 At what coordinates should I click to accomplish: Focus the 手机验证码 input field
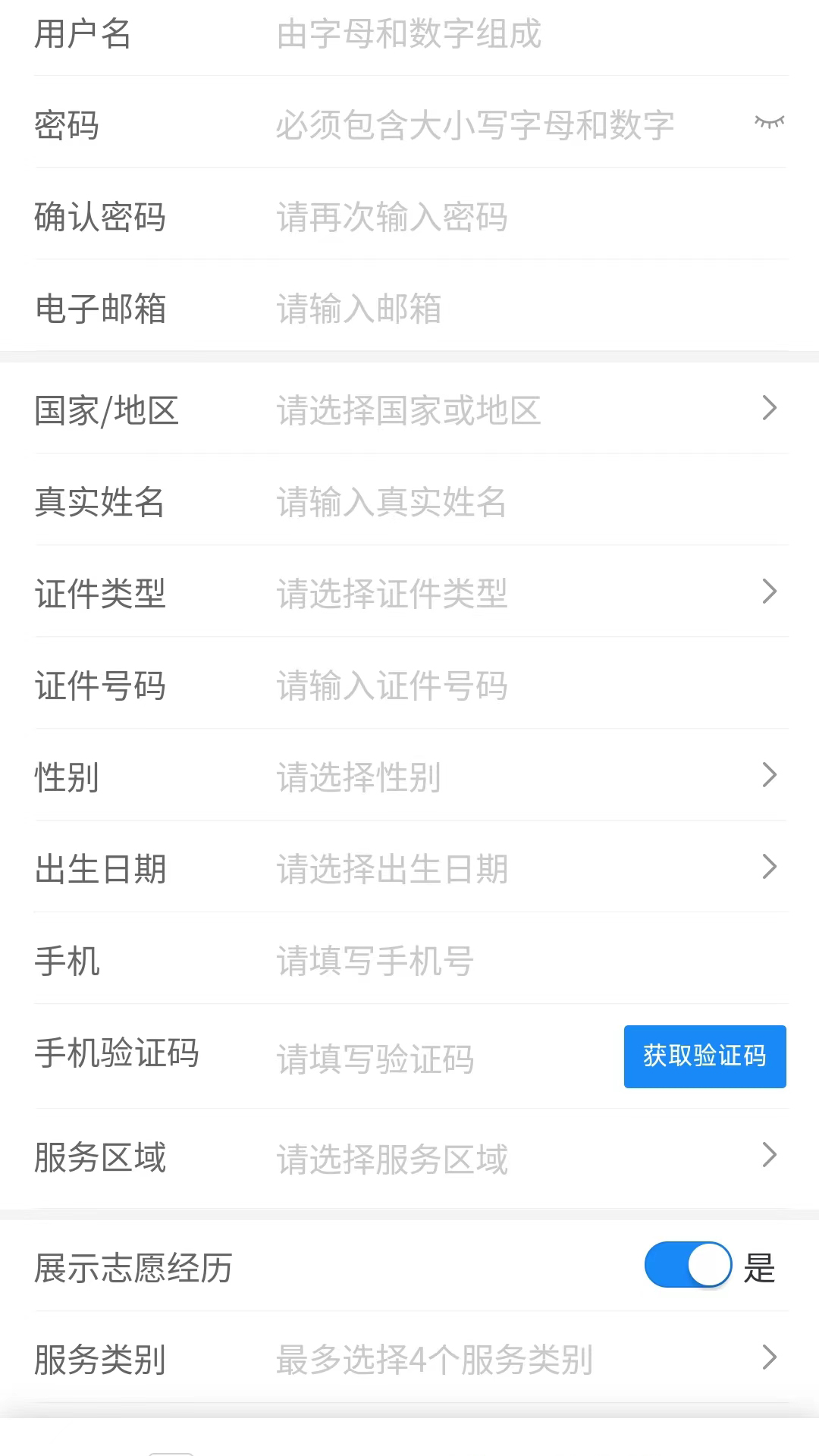tap(440, 1059)
